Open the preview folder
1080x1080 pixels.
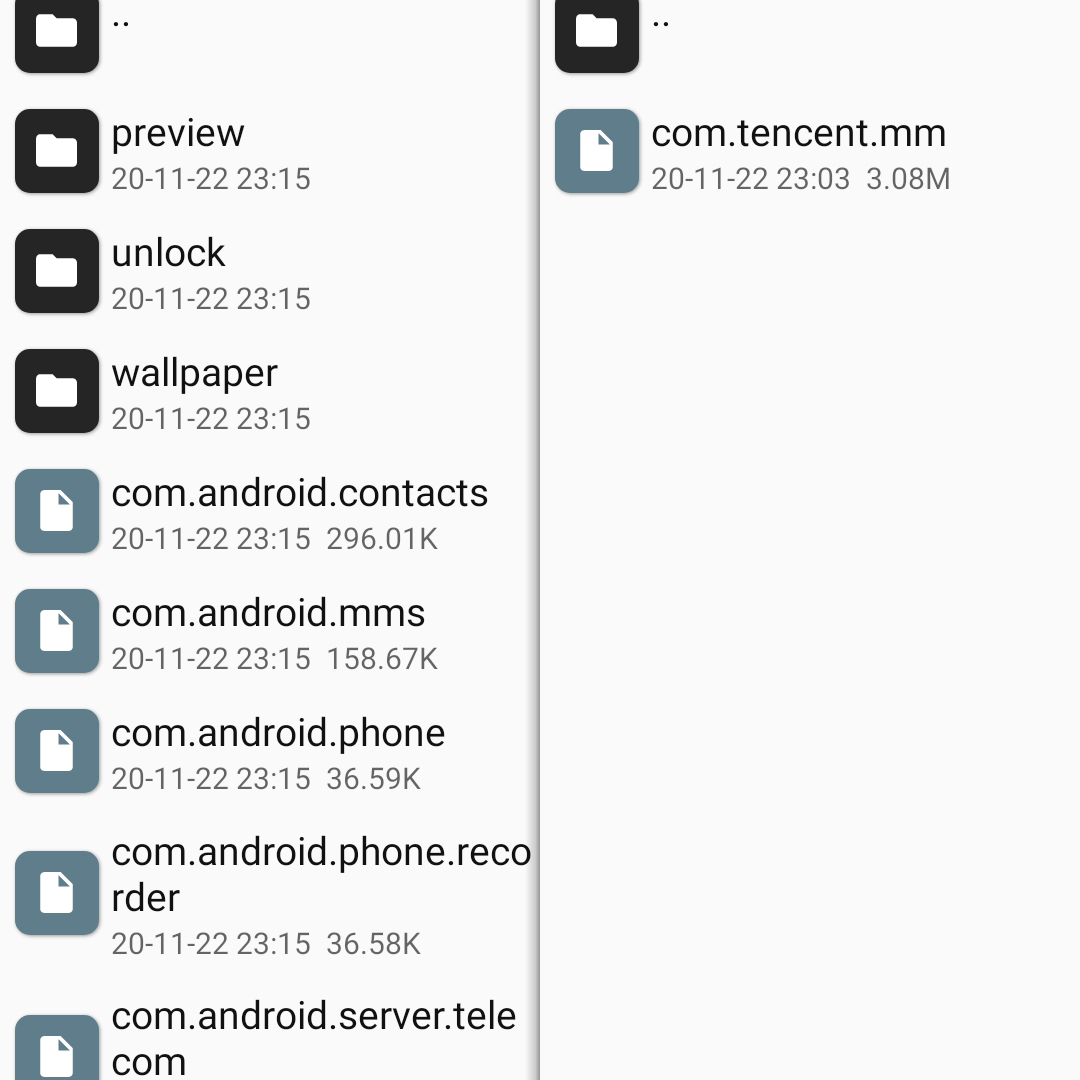[269, 151]
